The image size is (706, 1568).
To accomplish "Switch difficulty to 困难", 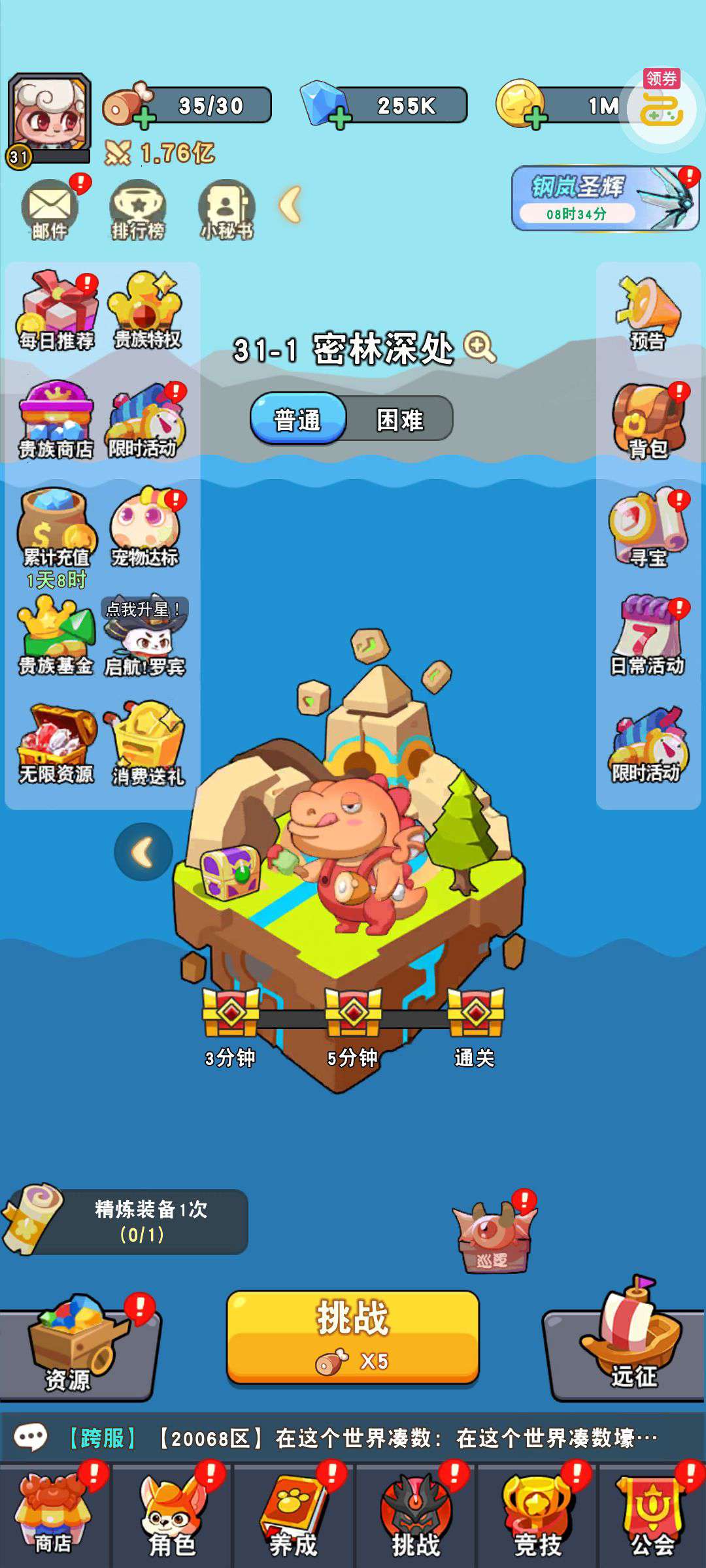I will point(399,419).
